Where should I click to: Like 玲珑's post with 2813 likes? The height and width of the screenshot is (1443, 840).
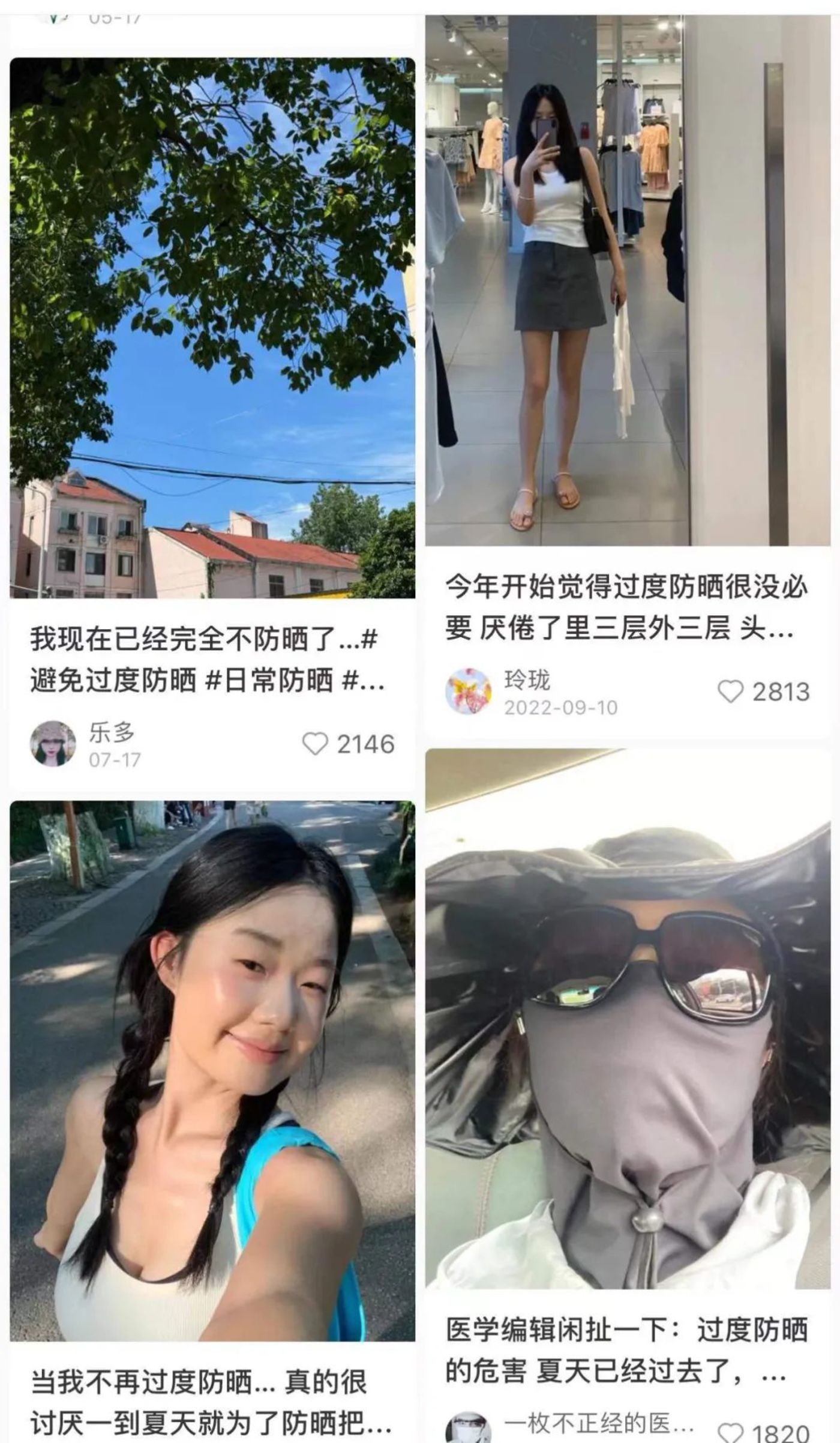pyautogui.click(x=730, y=691)
